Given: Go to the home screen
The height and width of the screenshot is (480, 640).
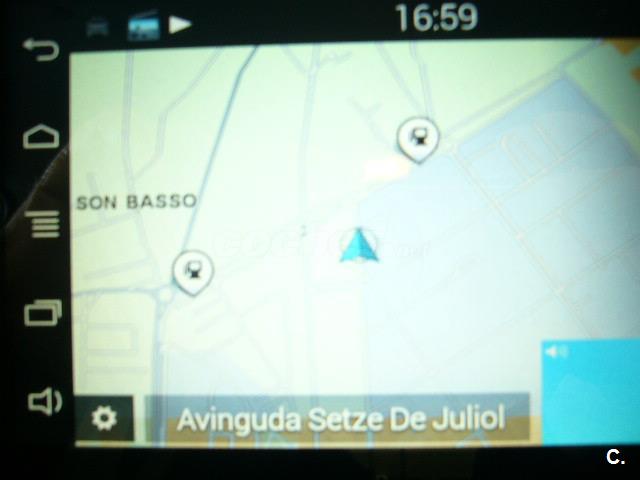Looking at the screenshot, I should 42,136.
